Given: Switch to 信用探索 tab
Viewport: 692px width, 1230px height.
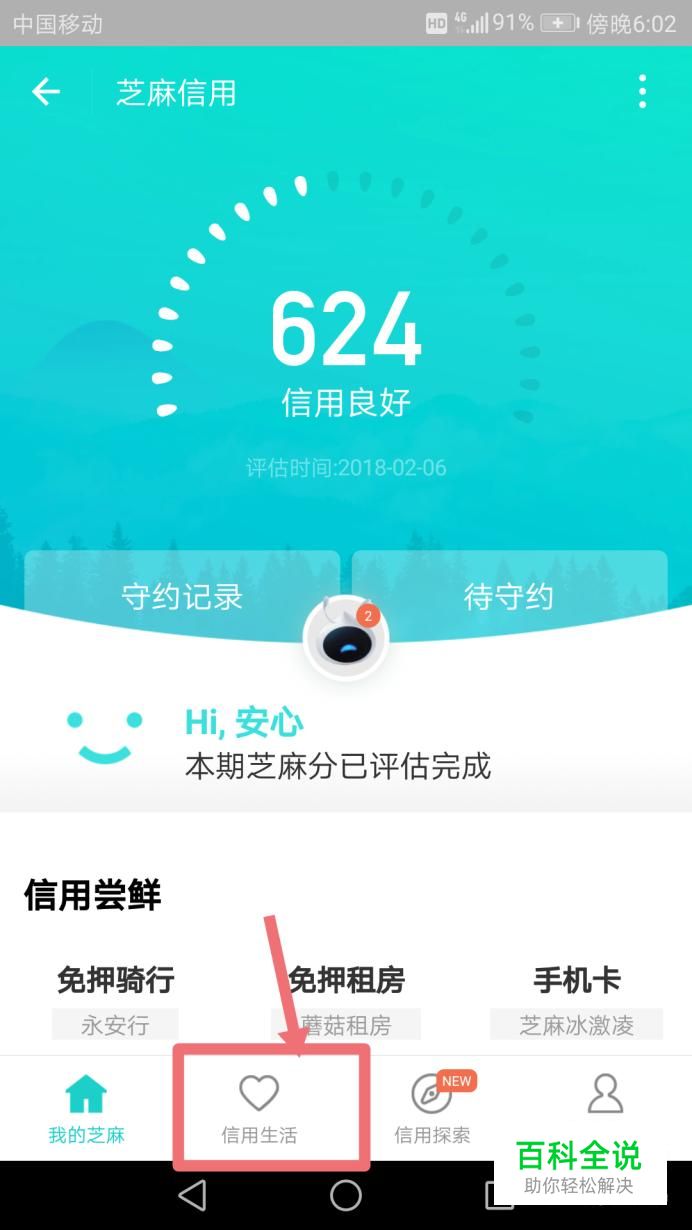Looking at the screenshot, I should click(432, 1108).
